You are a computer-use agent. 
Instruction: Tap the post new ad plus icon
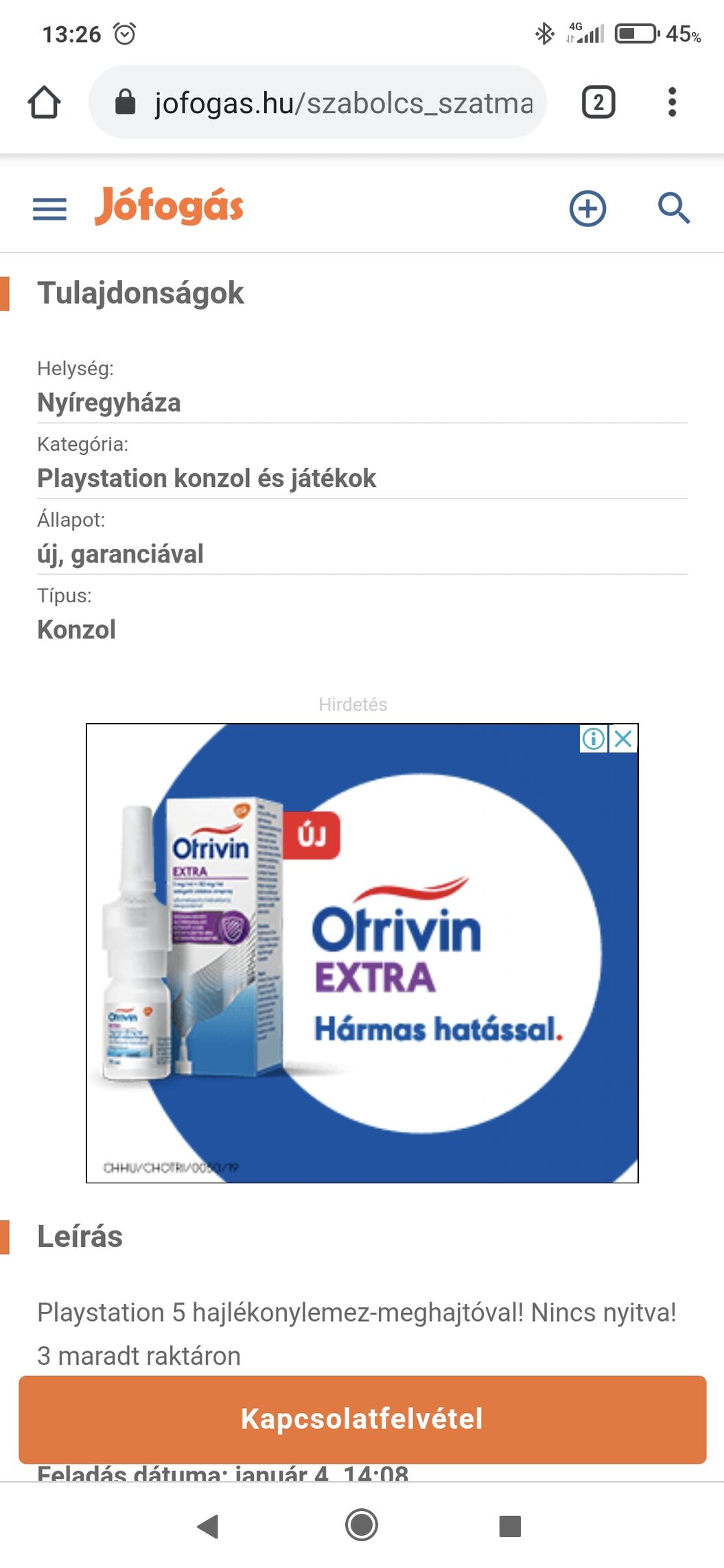(587, 209)
